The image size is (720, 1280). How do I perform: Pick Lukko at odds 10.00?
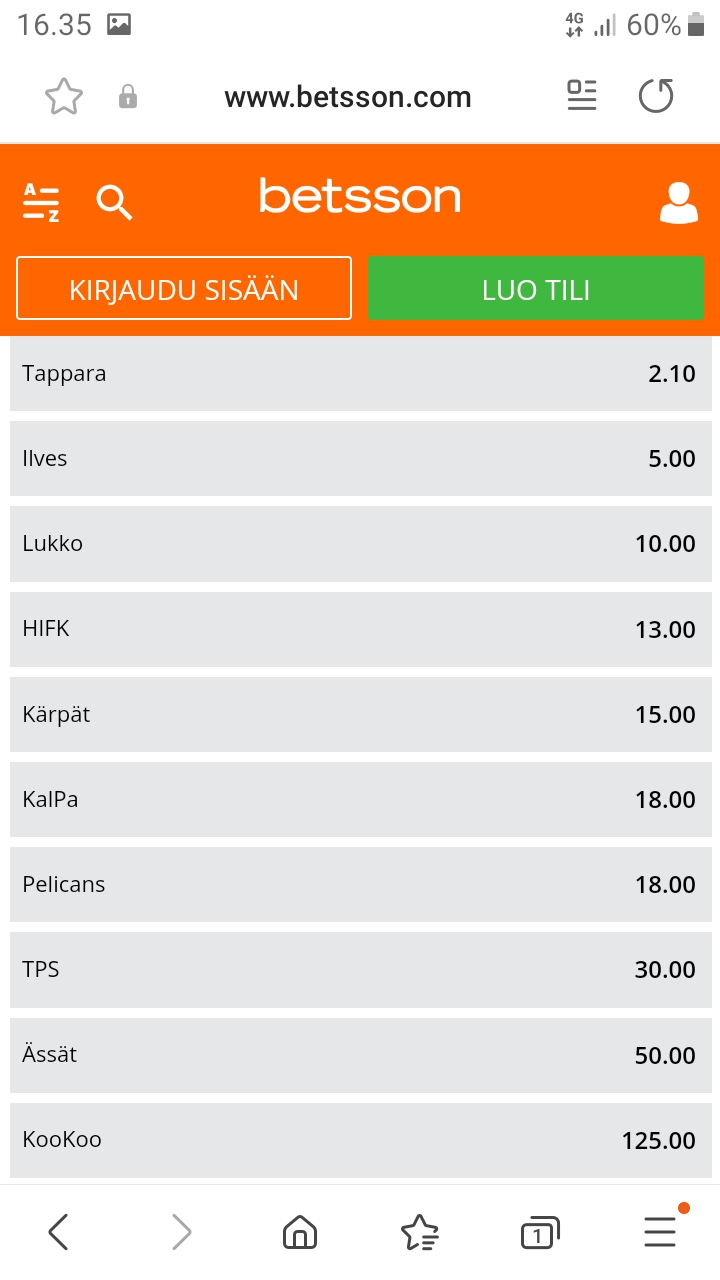360,544
